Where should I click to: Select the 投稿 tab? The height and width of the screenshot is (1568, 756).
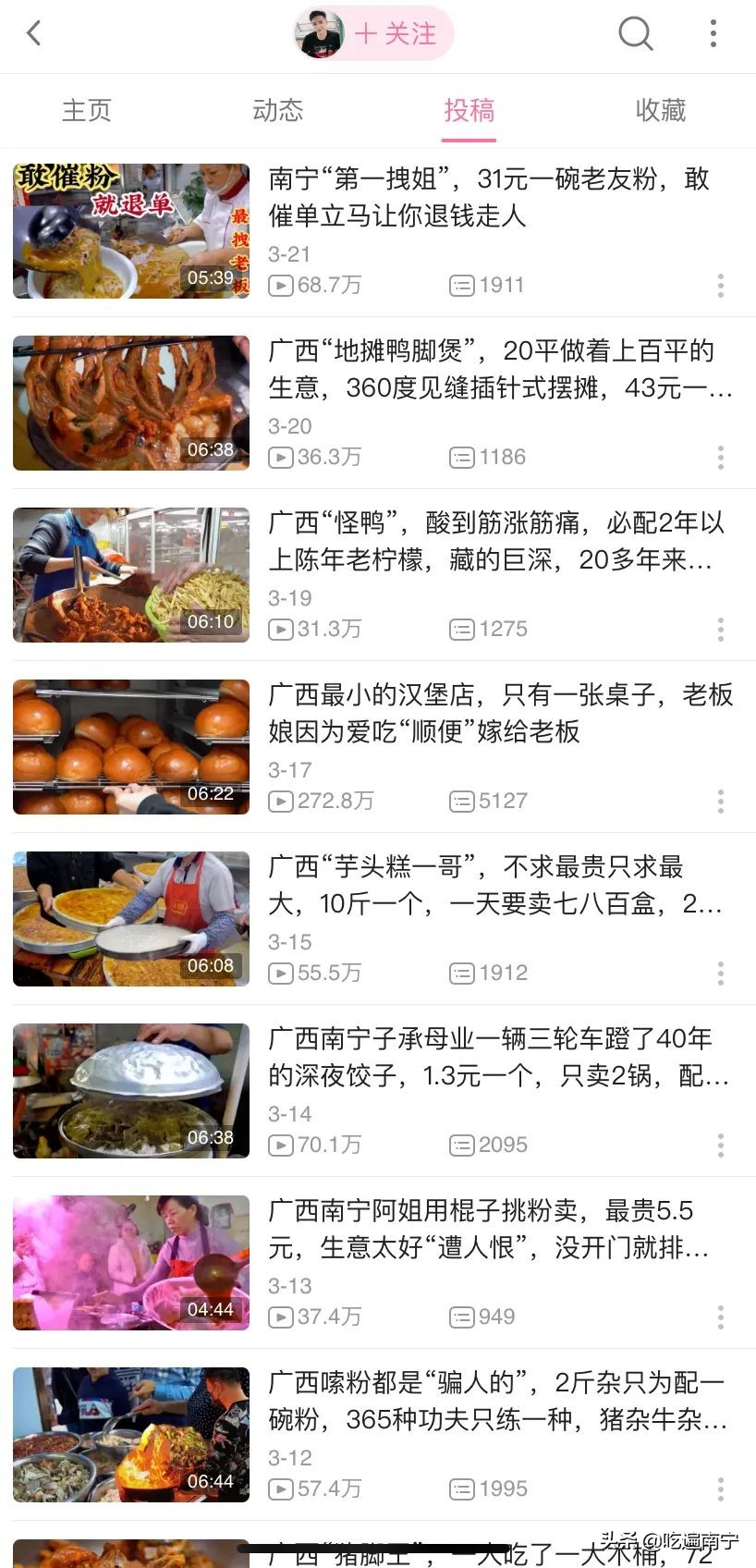pos(469,111)
